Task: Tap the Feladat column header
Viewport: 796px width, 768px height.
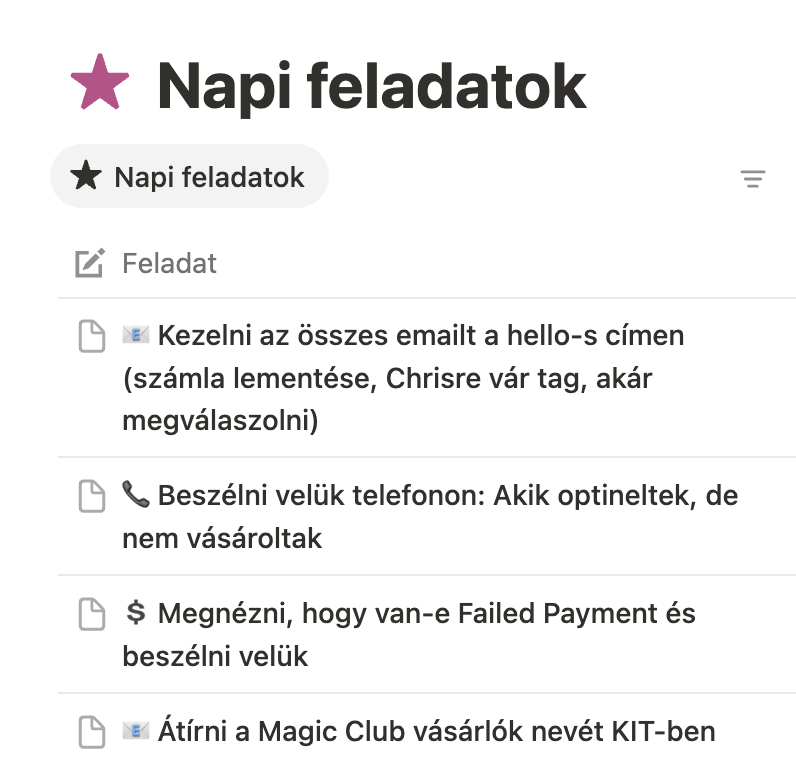Action: tap(168, 263)
